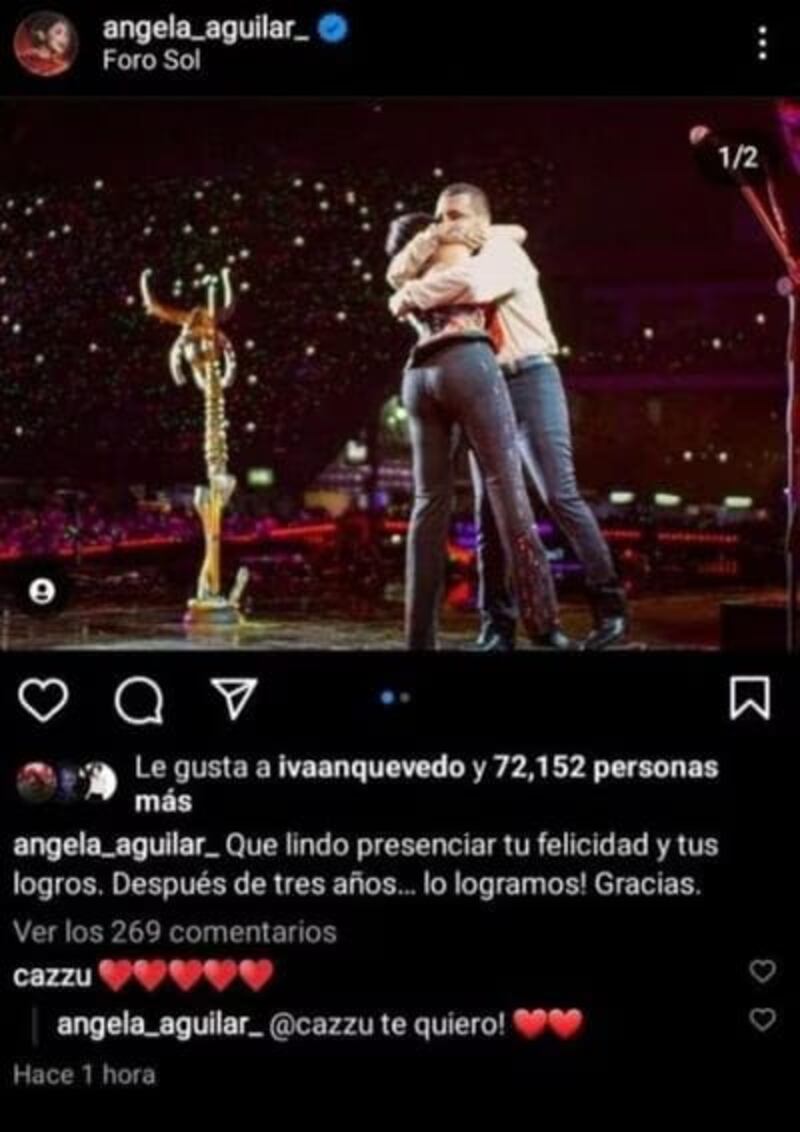Image resolution: width=800 pixels, height=1132 pixels.
Task: View all 269 comments
Action: 175,933
